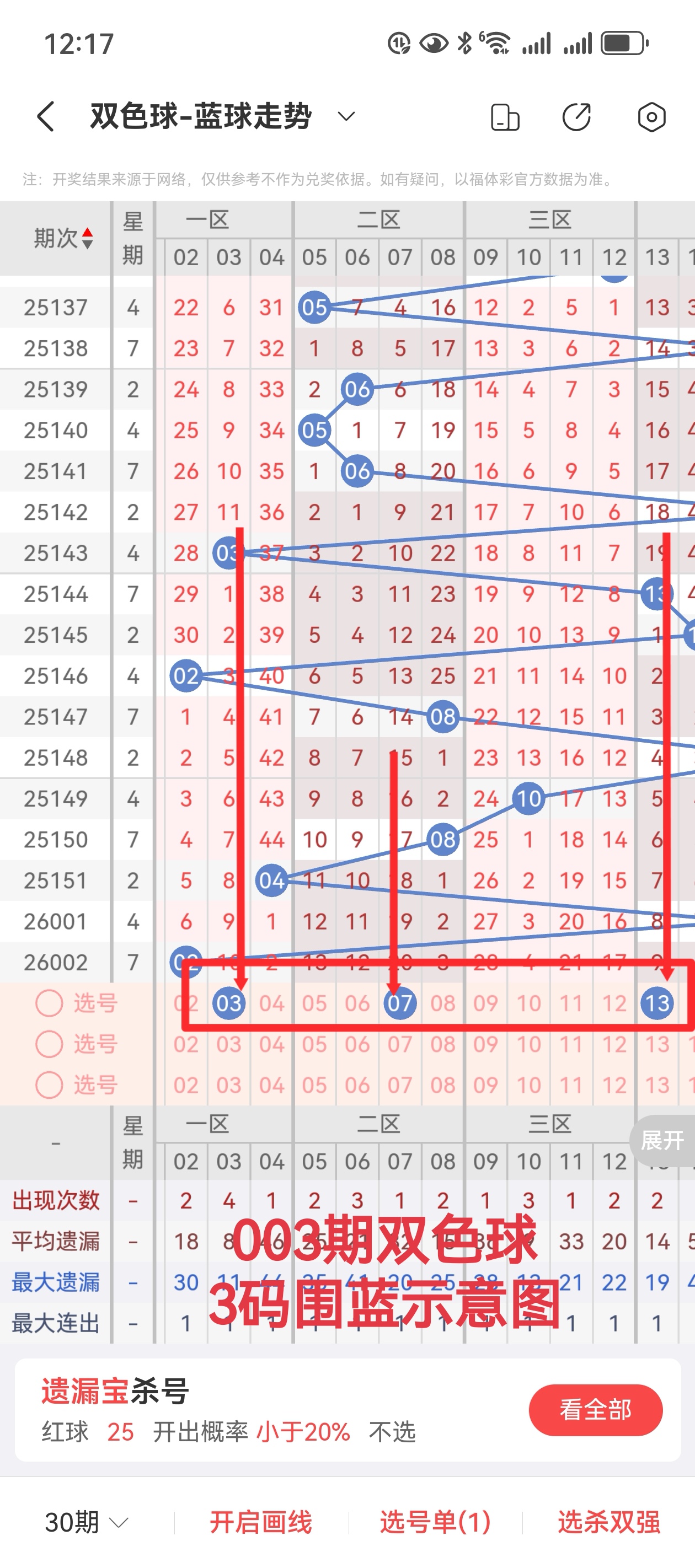
Task: Sort the draws by 期次
Action: [x=63, y=238]
